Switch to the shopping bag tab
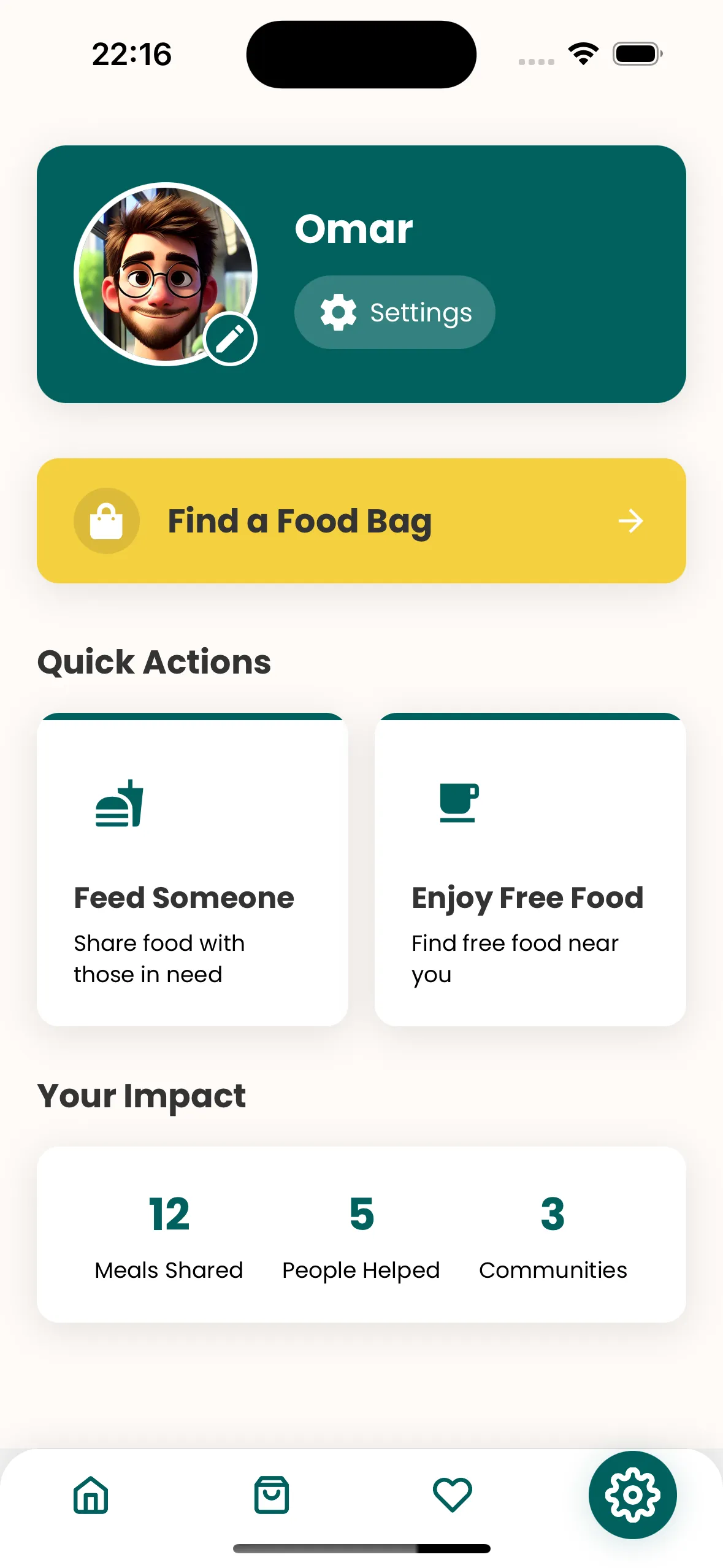Screen dimensions: 723x1568 [x=272, y=1494]
